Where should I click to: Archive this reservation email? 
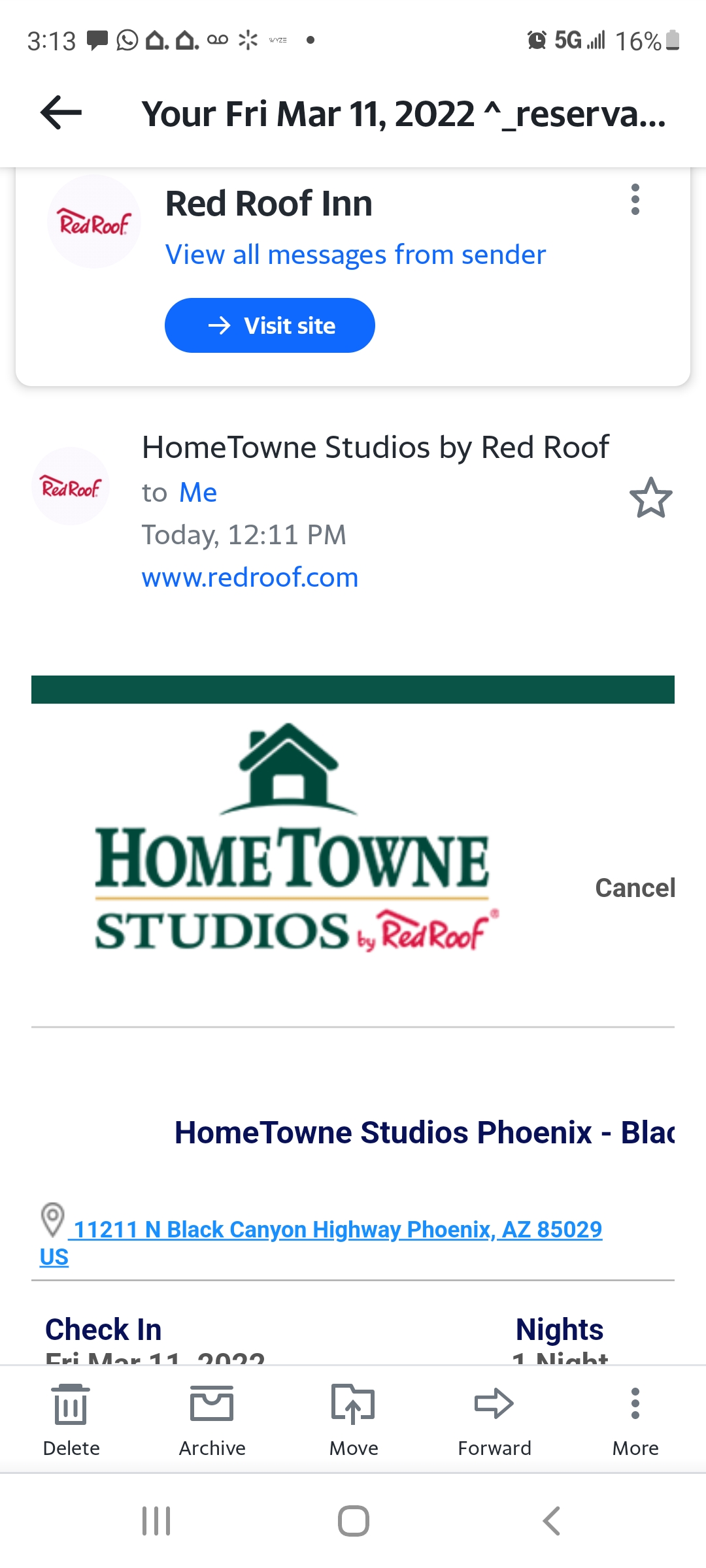click(x=212, y=1416)
